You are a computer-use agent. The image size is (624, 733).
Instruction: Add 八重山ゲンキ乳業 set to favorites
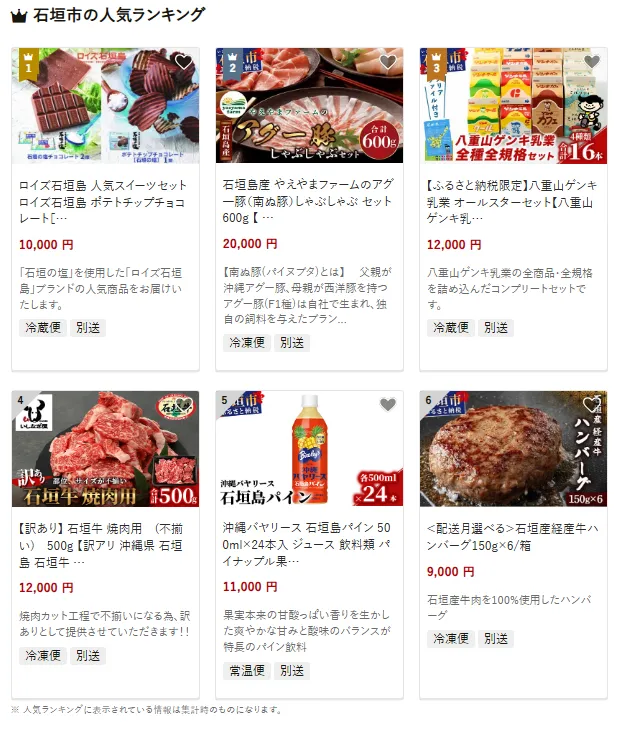pyautogui.click(x=592, y=62)
